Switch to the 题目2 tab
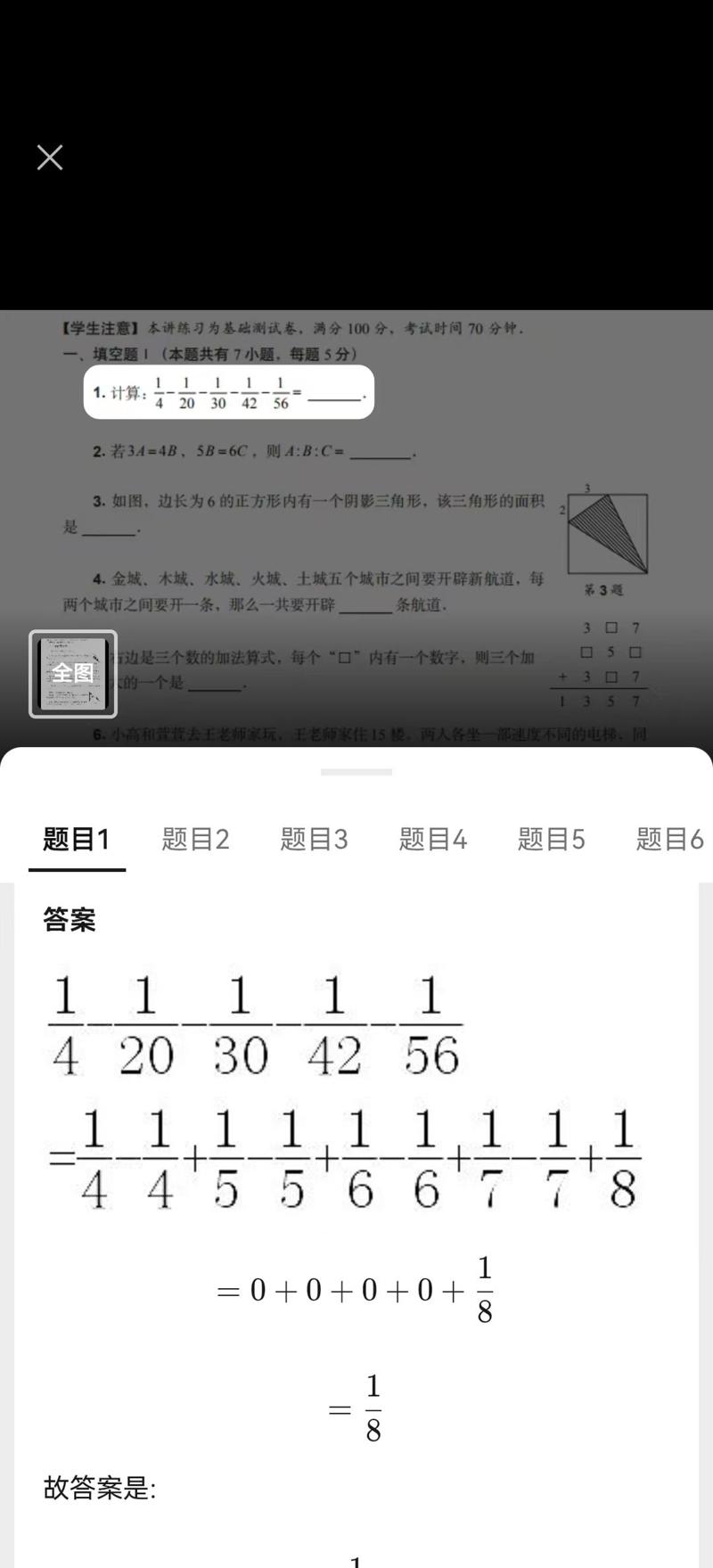The width and height of the screenshot is (713, 1568). click(195, 839)
